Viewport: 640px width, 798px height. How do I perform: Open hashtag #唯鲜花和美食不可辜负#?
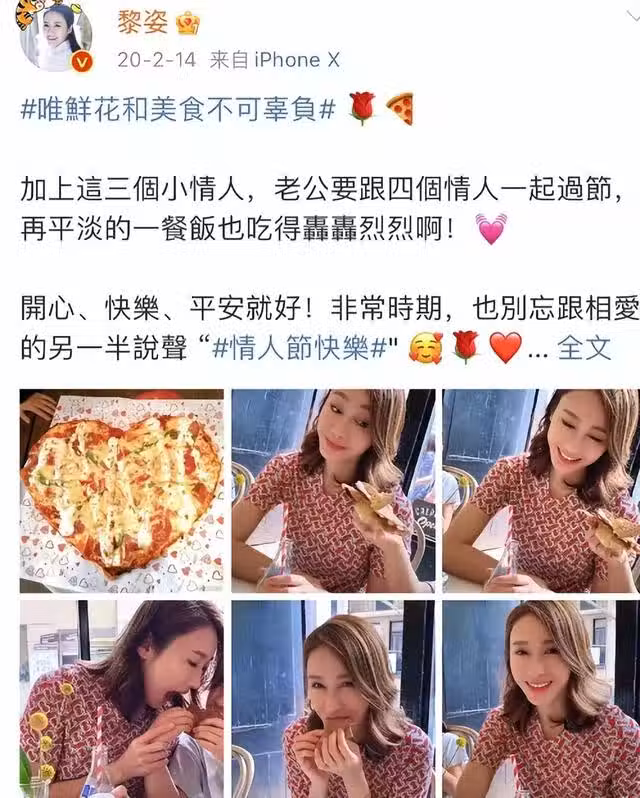pos(178,109)
